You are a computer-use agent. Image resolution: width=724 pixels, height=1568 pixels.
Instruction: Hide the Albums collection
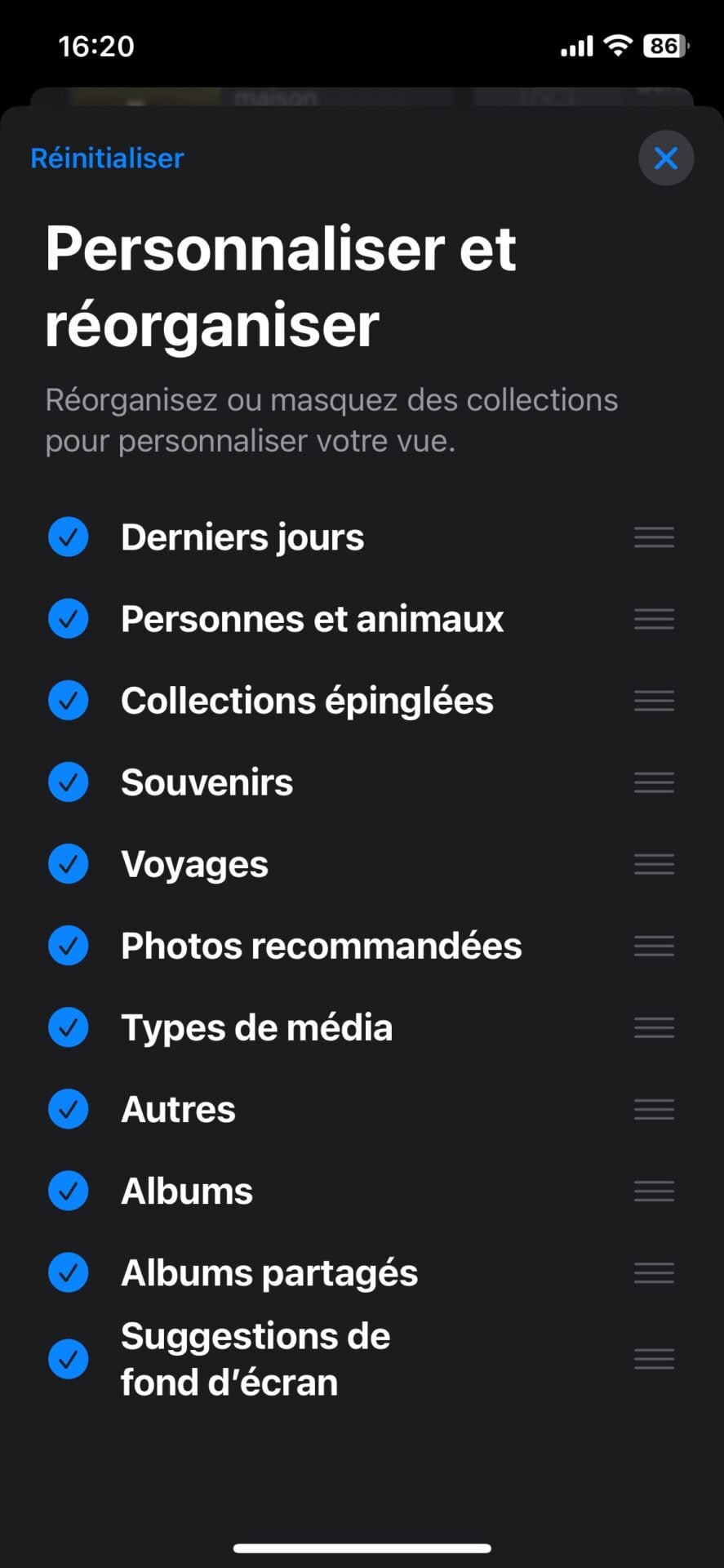pos(69,1191)
